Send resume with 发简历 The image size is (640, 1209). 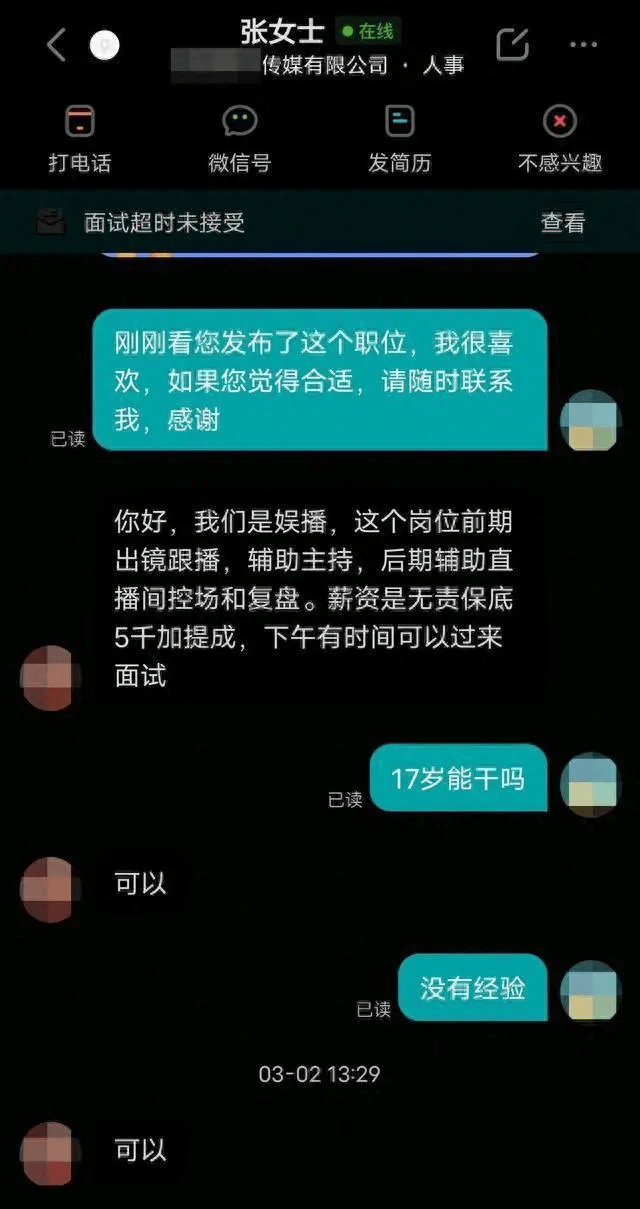399,139
